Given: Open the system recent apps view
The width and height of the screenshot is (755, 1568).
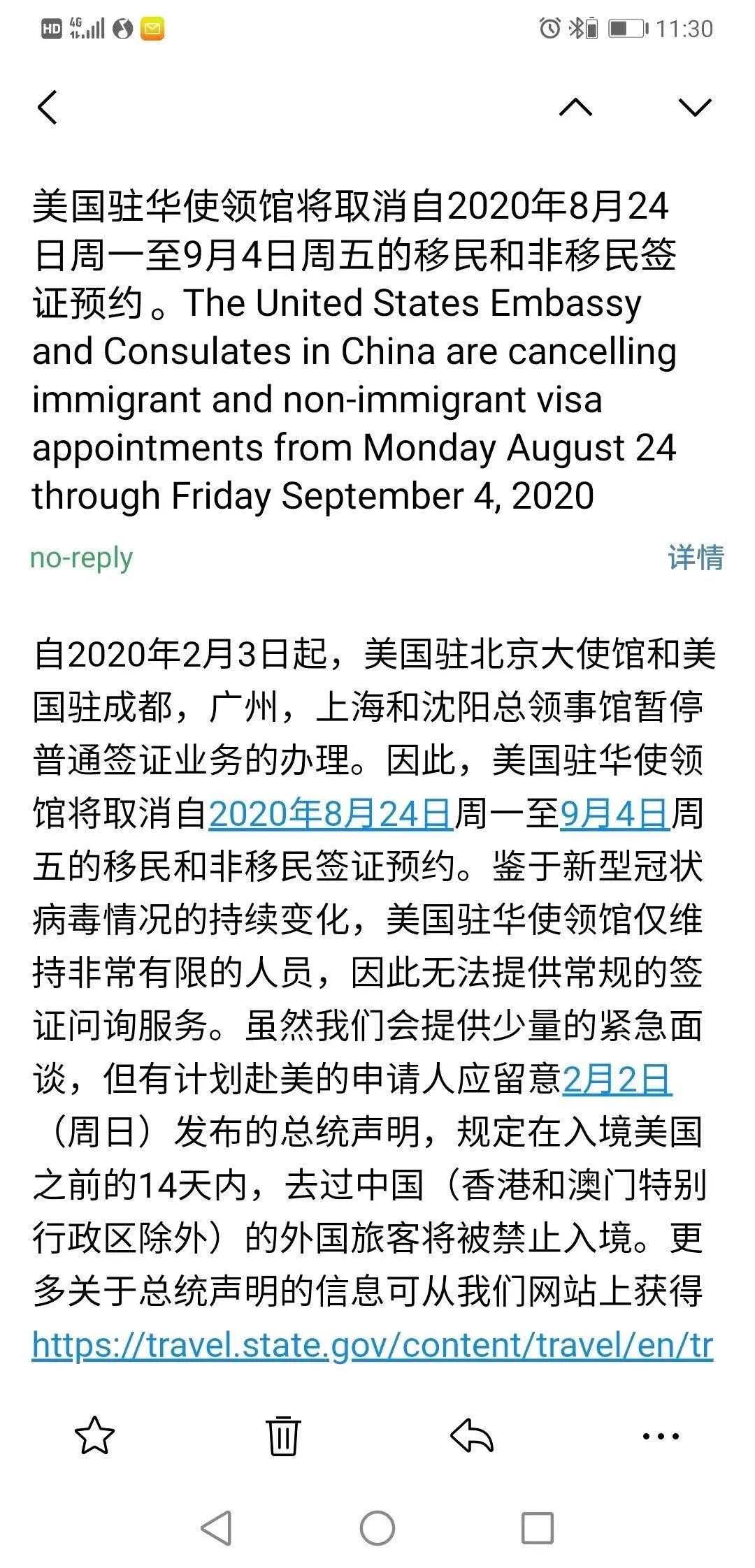Looking at the screenshot, I should (538, 1527).
